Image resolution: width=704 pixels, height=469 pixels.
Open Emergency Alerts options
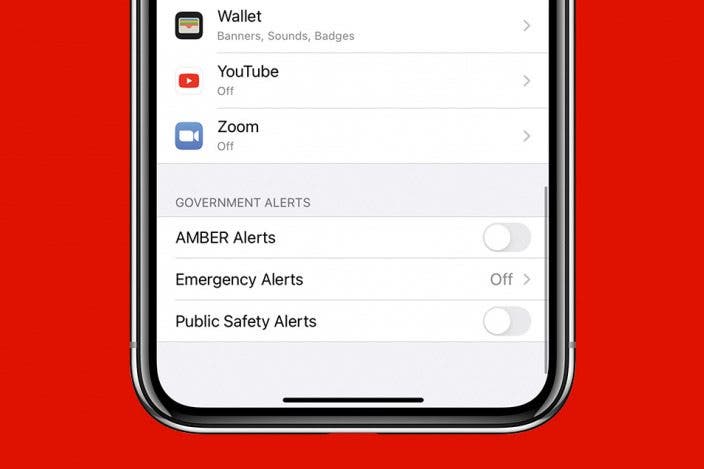click(x=352, y=280)
